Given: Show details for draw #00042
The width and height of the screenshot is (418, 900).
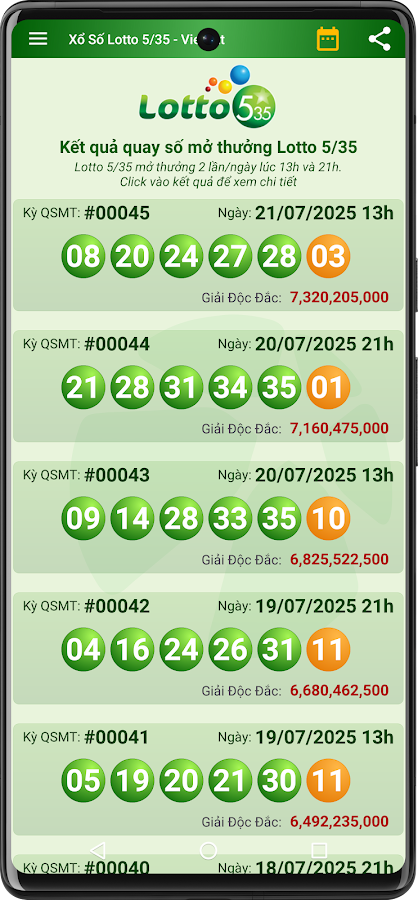Looking at the screenshot, I should coord(208,647).
